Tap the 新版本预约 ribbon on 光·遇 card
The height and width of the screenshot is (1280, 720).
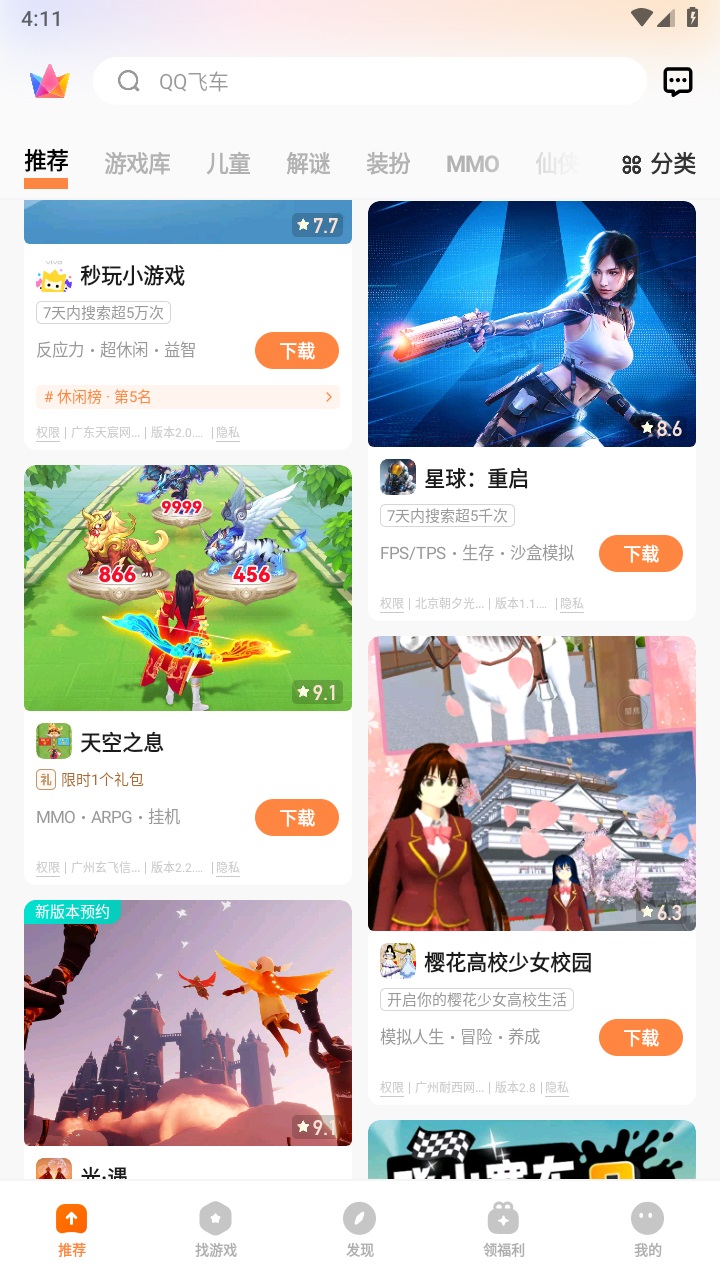[x=72, y=912]
